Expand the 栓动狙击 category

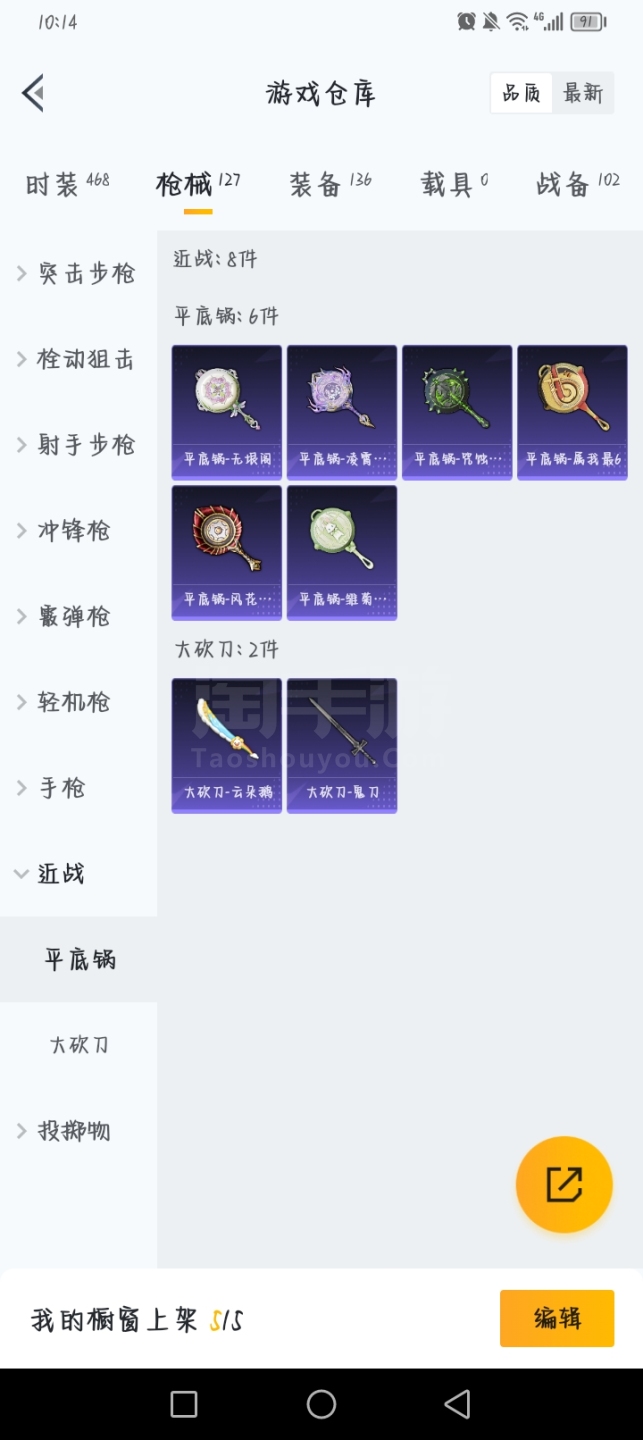(x=78, y=360)
